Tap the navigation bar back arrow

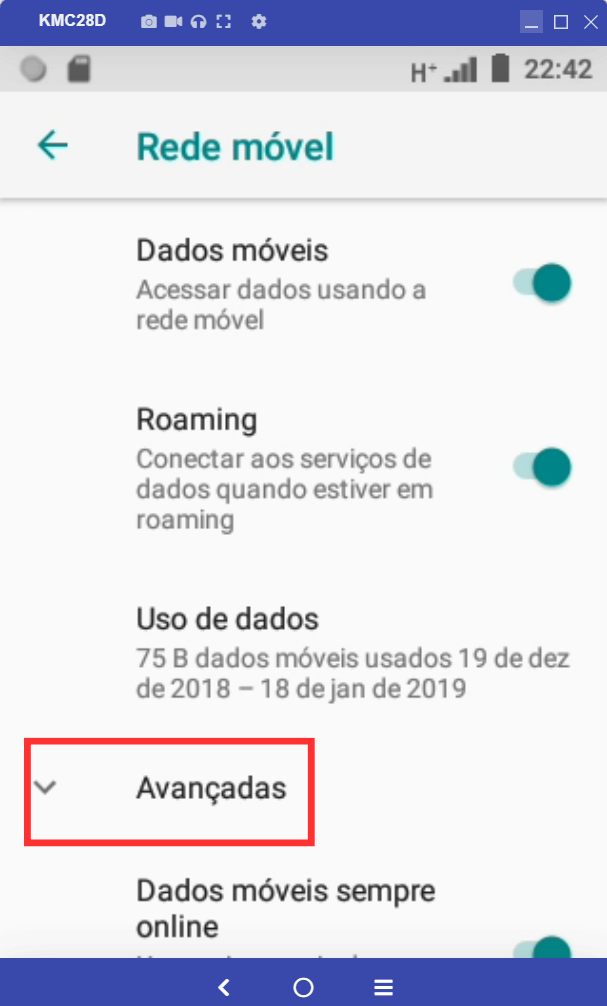(223, 987)
